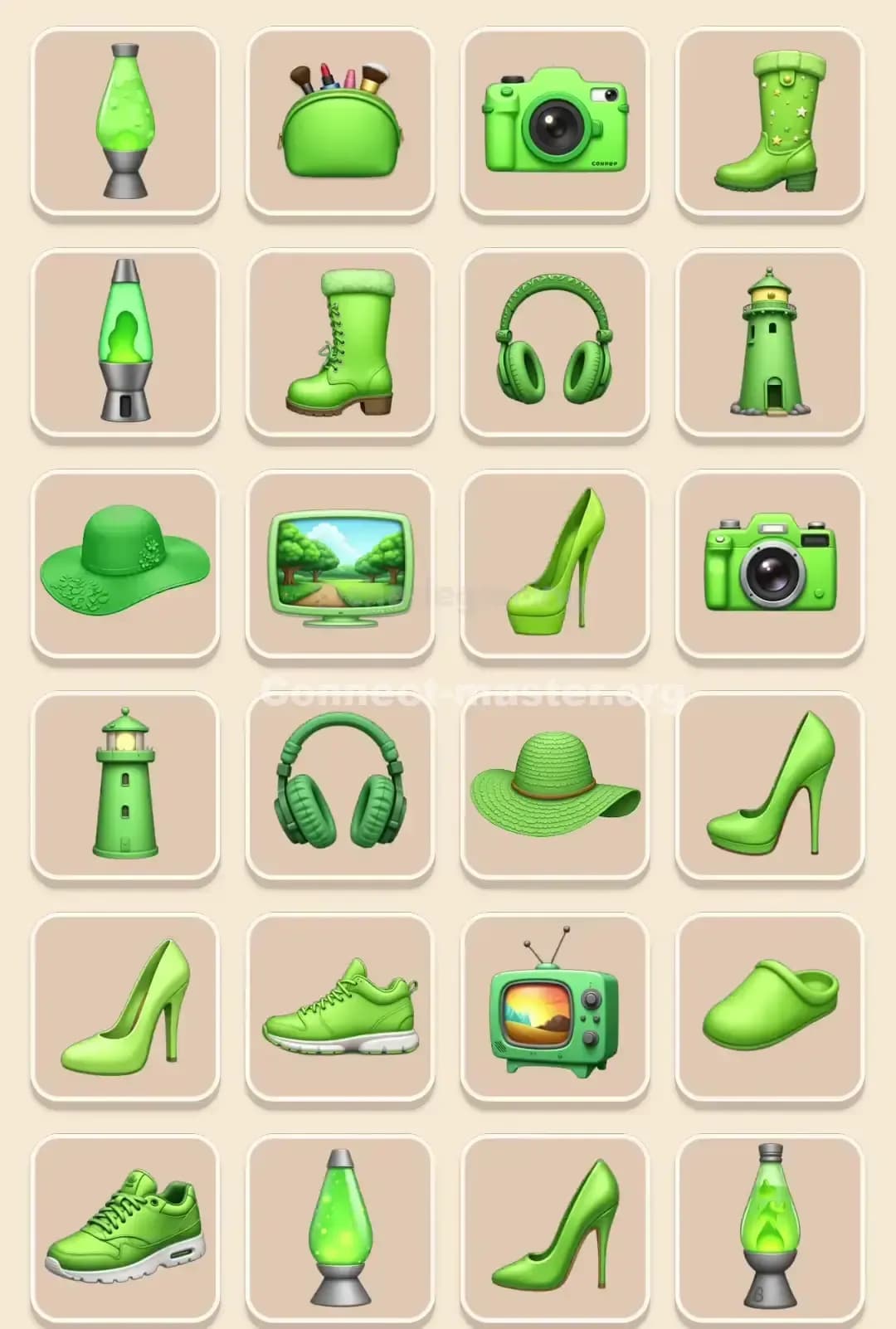Choose the green clog slipper tile

tap(769, 1007)
